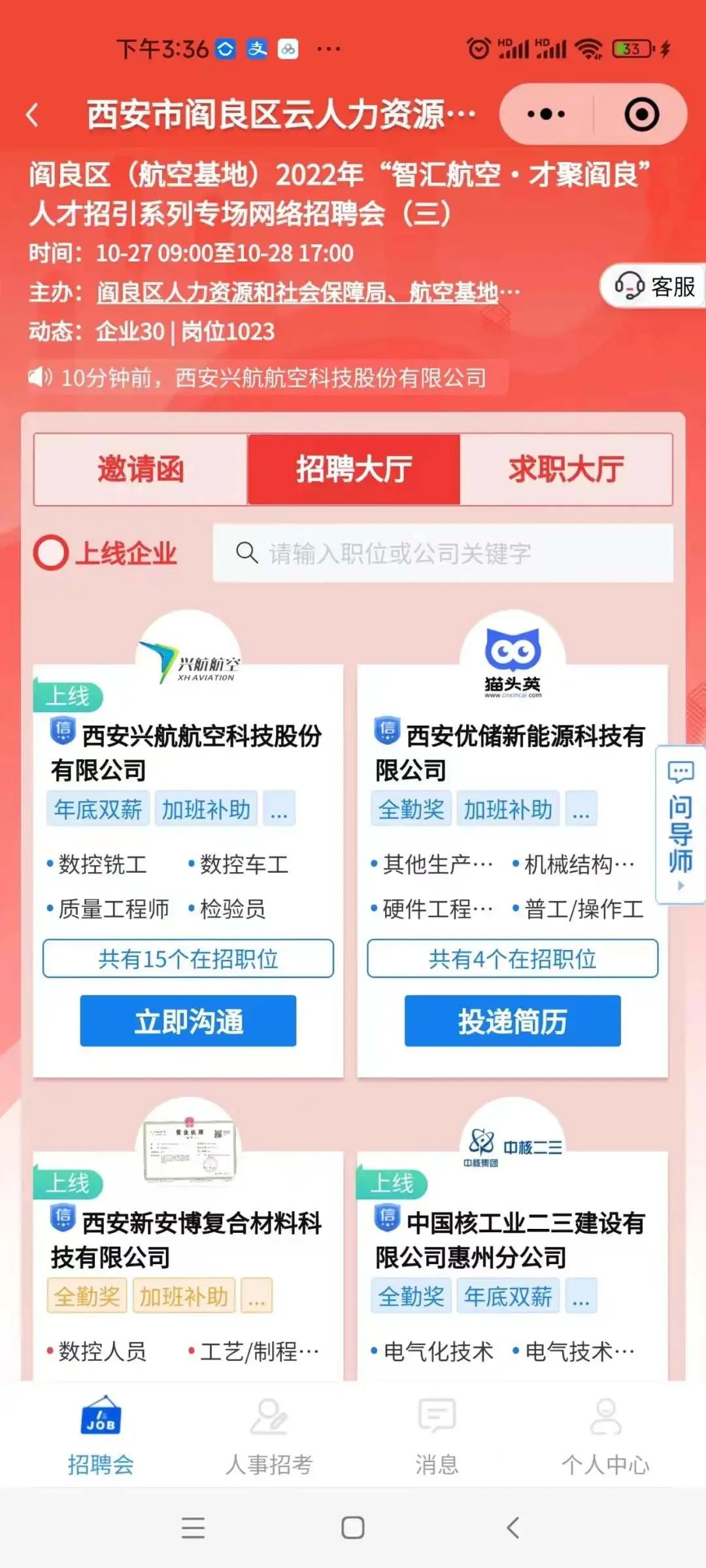This screenshot has width=706, height=1568.
Task: Tap 立即沟通 to chat with recruiter
Action: (188, 1021)
